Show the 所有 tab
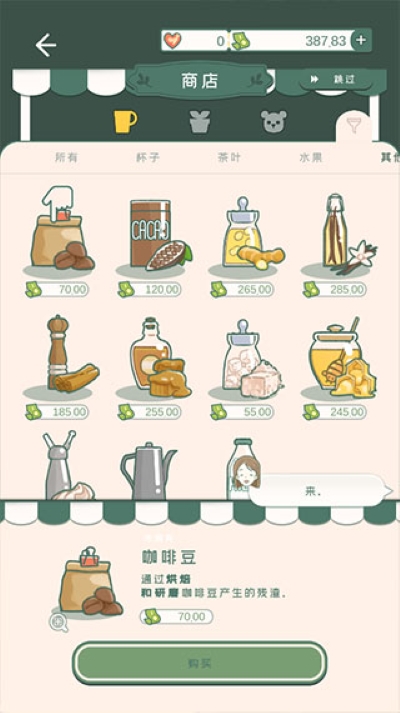Viewport: 400px width, 713px height. tap(66, 157)
